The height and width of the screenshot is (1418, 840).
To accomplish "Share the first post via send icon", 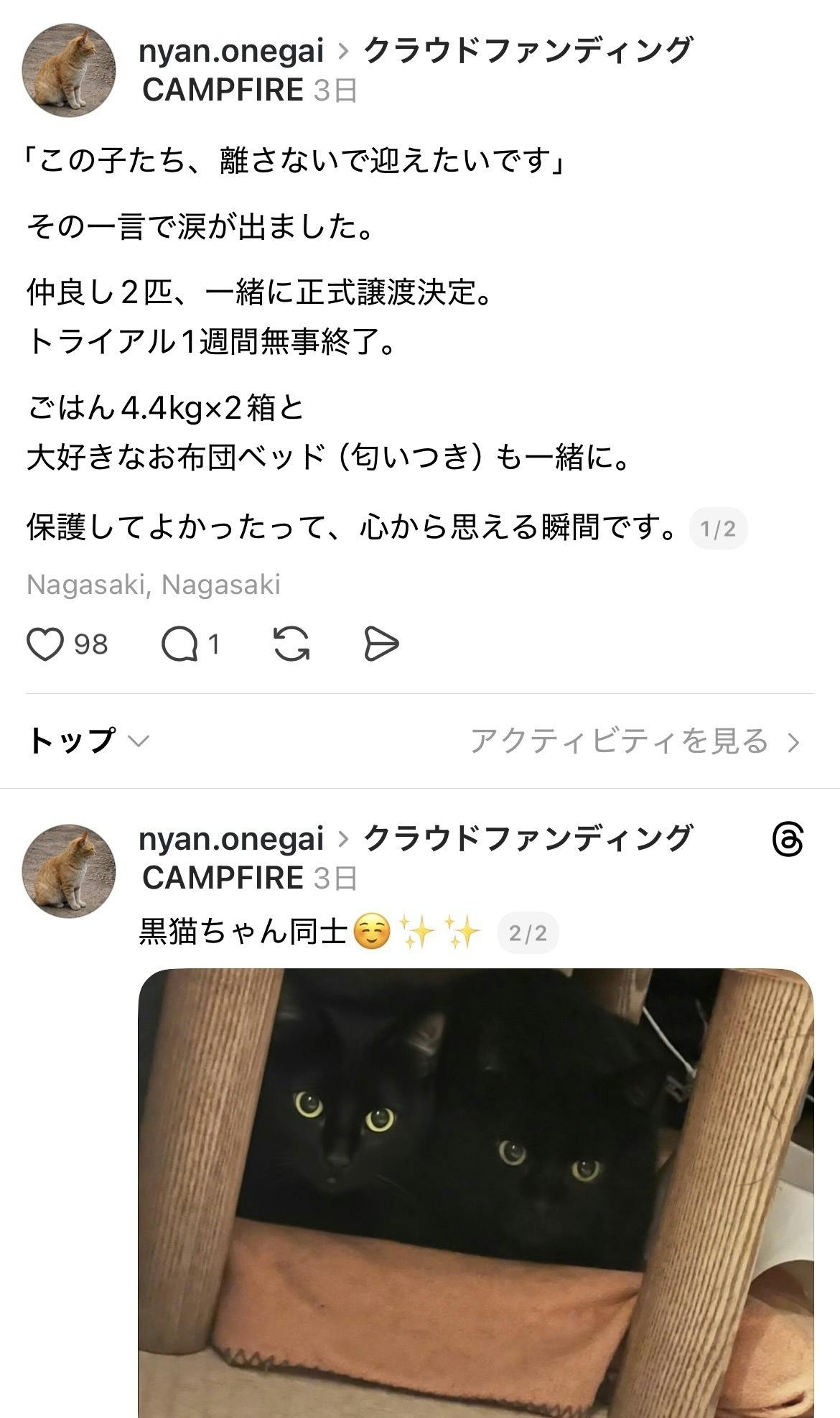I will (x=381, y=644).
